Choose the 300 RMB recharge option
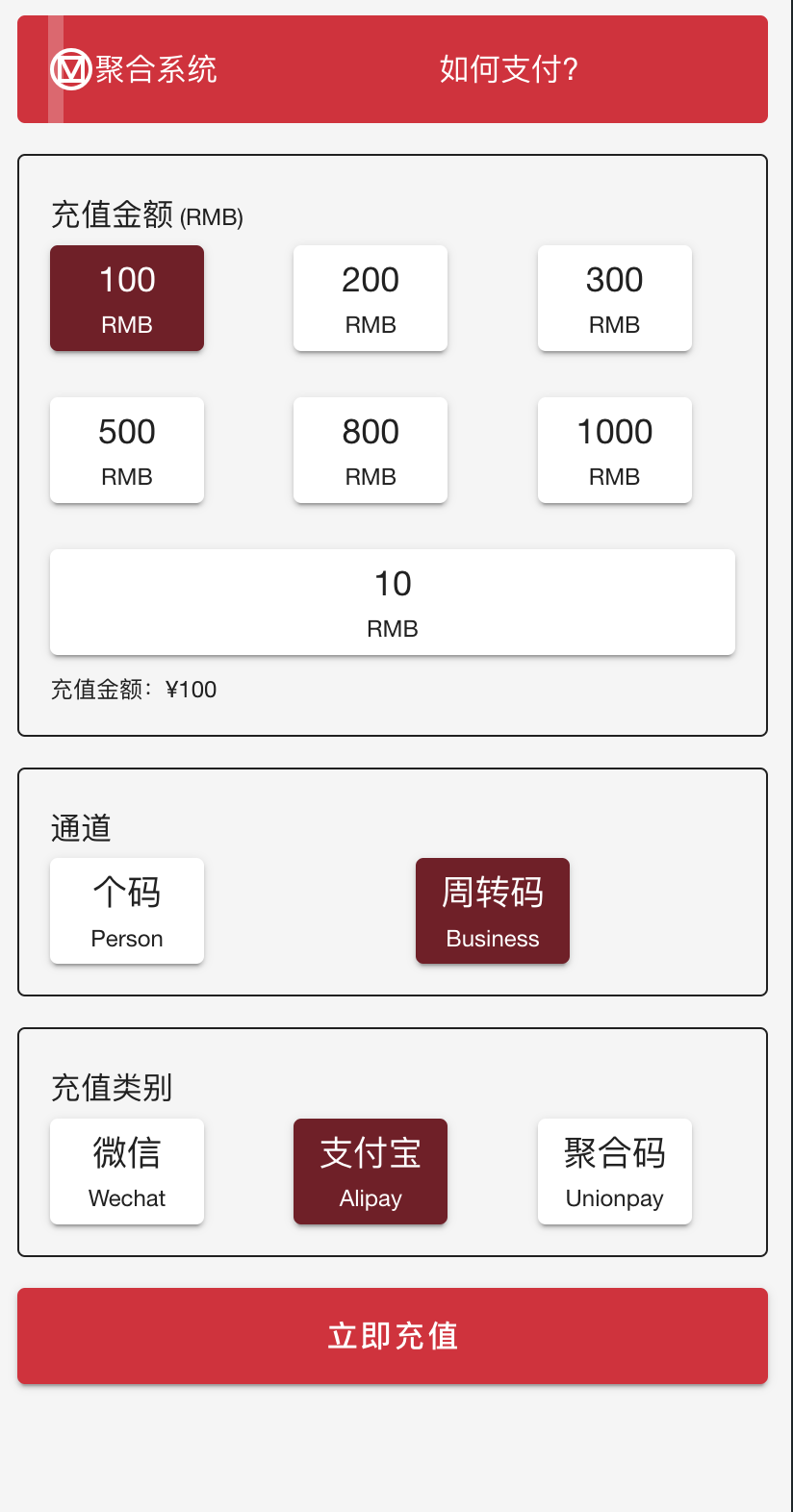 coord(614,298)
